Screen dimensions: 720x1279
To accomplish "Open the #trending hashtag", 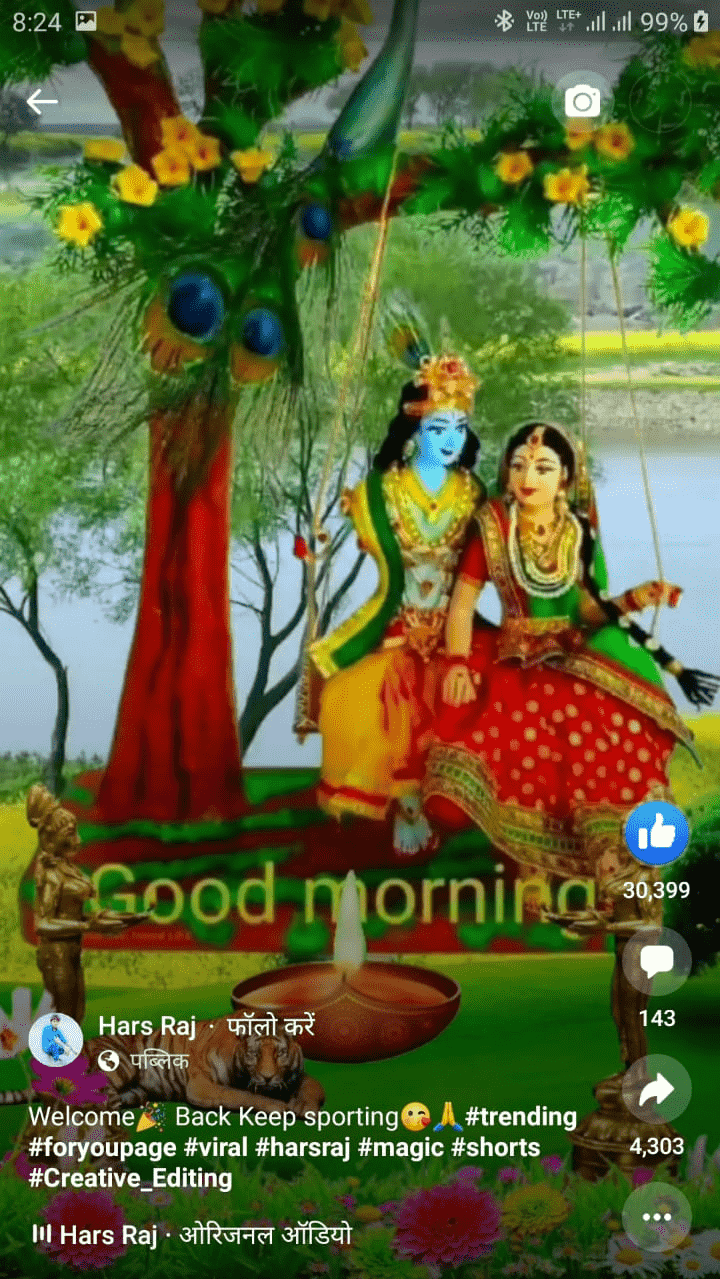I will [x=521, y=1116].
